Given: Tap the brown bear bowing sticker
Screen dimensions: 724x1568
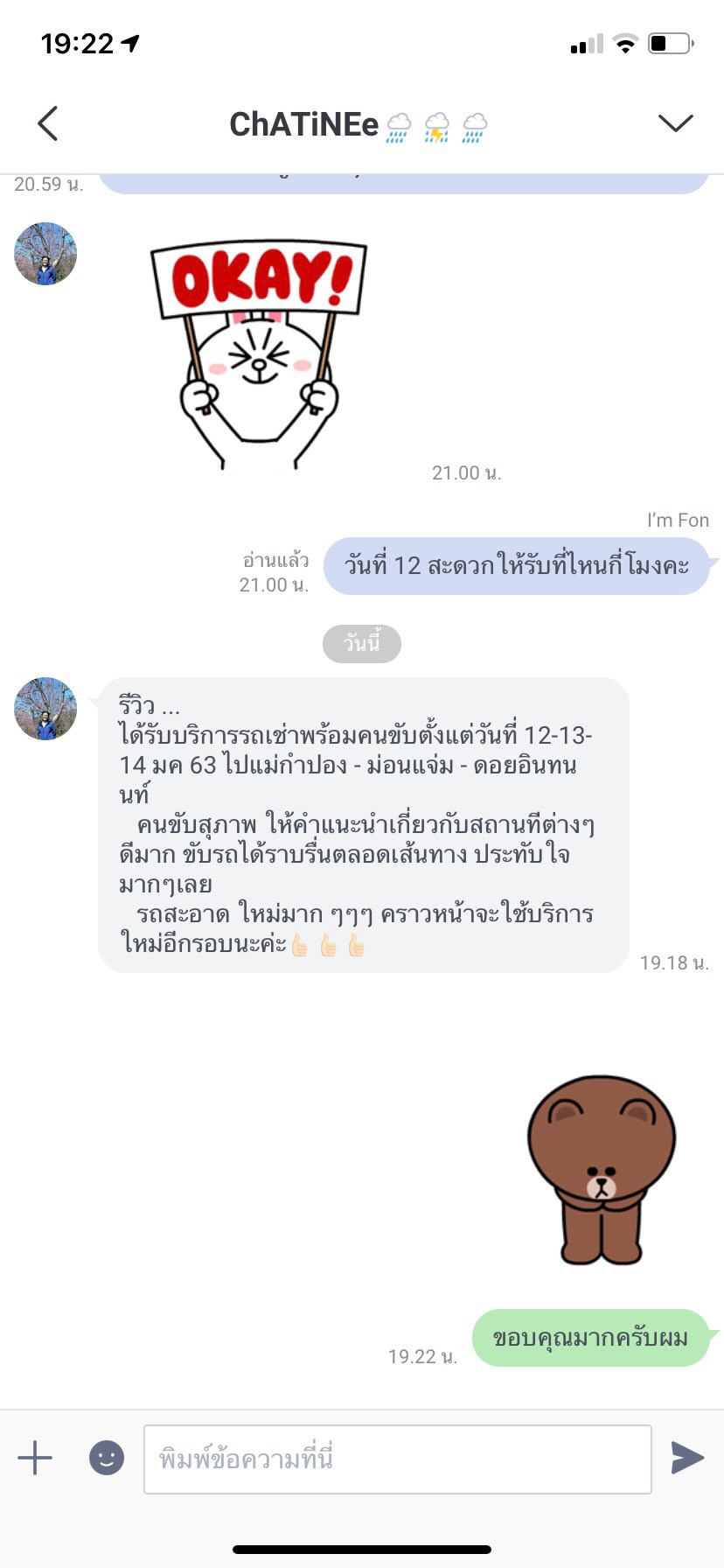Looking at the screenshot, I should (602, 1171).
